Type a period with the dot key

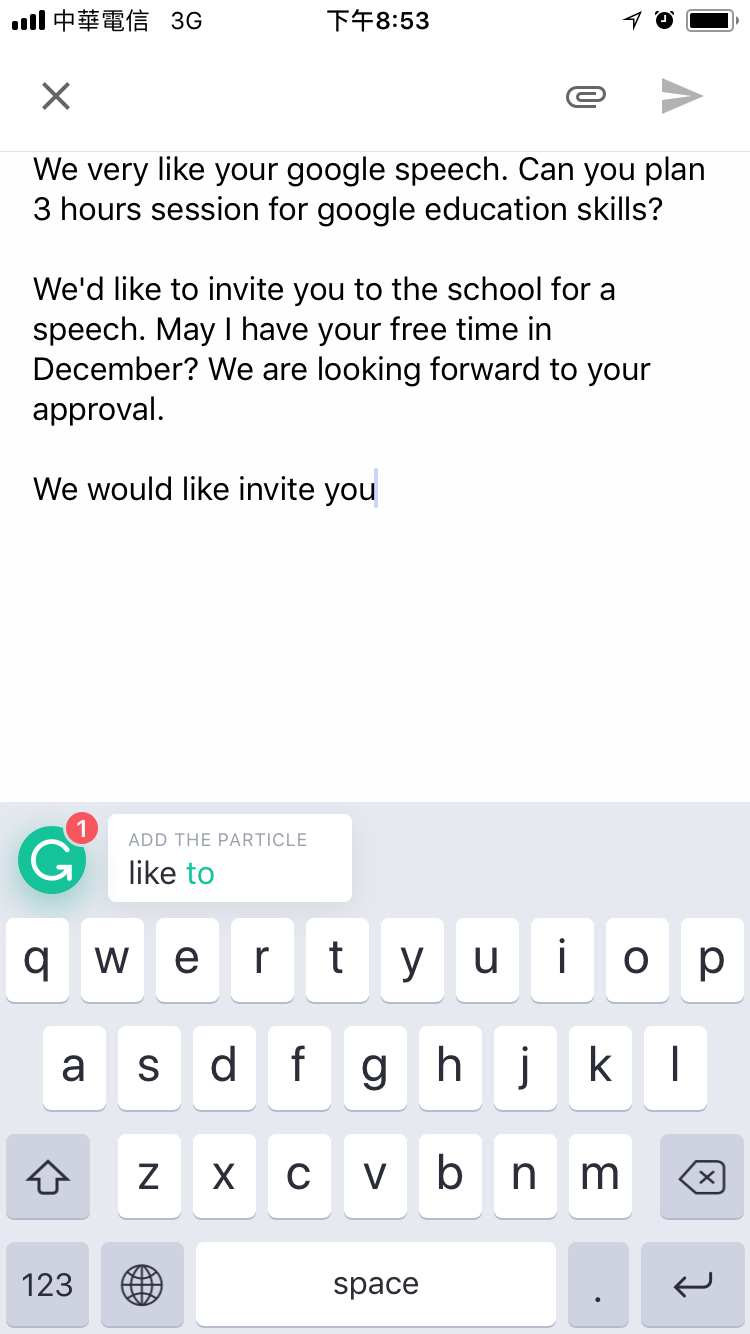tap(598, 1284)
